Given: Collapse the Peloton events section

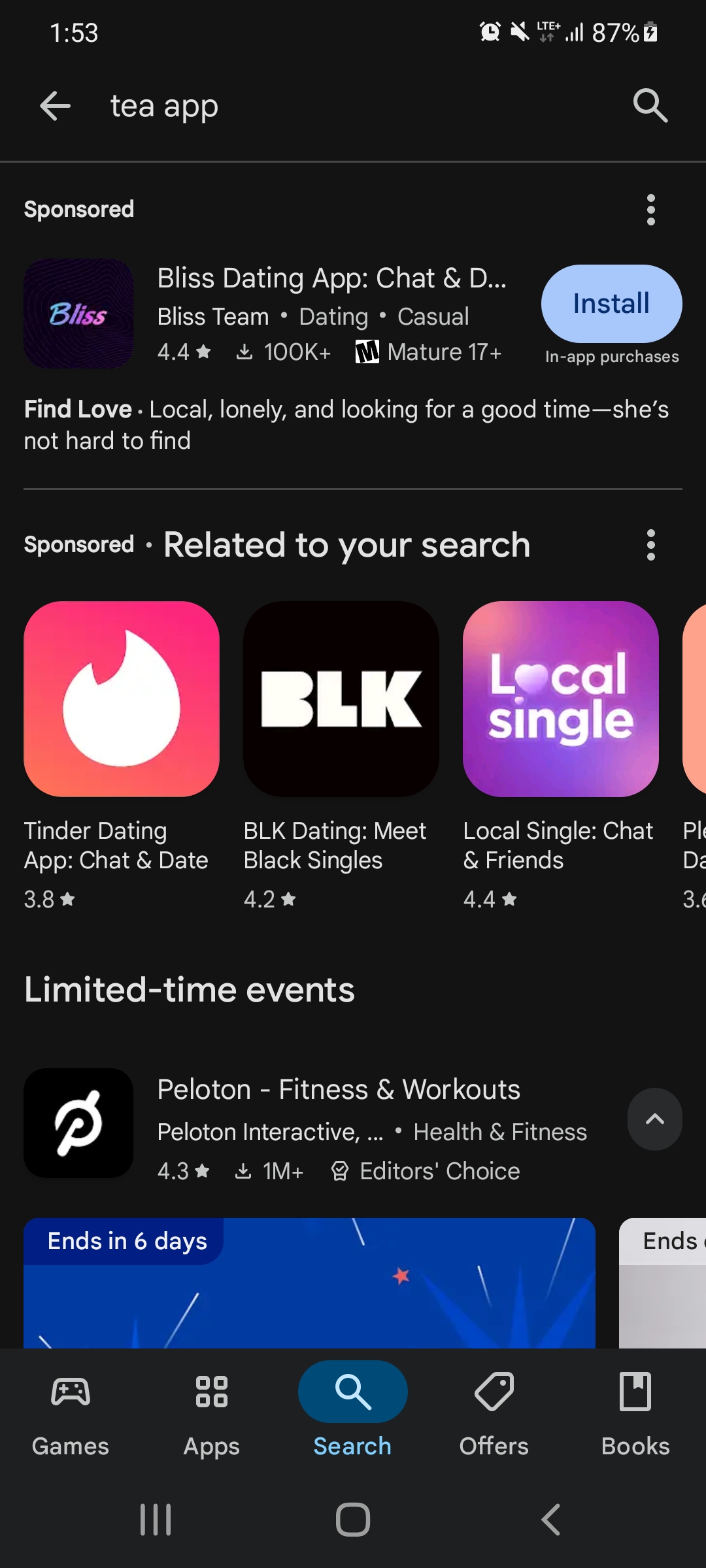Looking at the screenshot, I should 654,1119.
